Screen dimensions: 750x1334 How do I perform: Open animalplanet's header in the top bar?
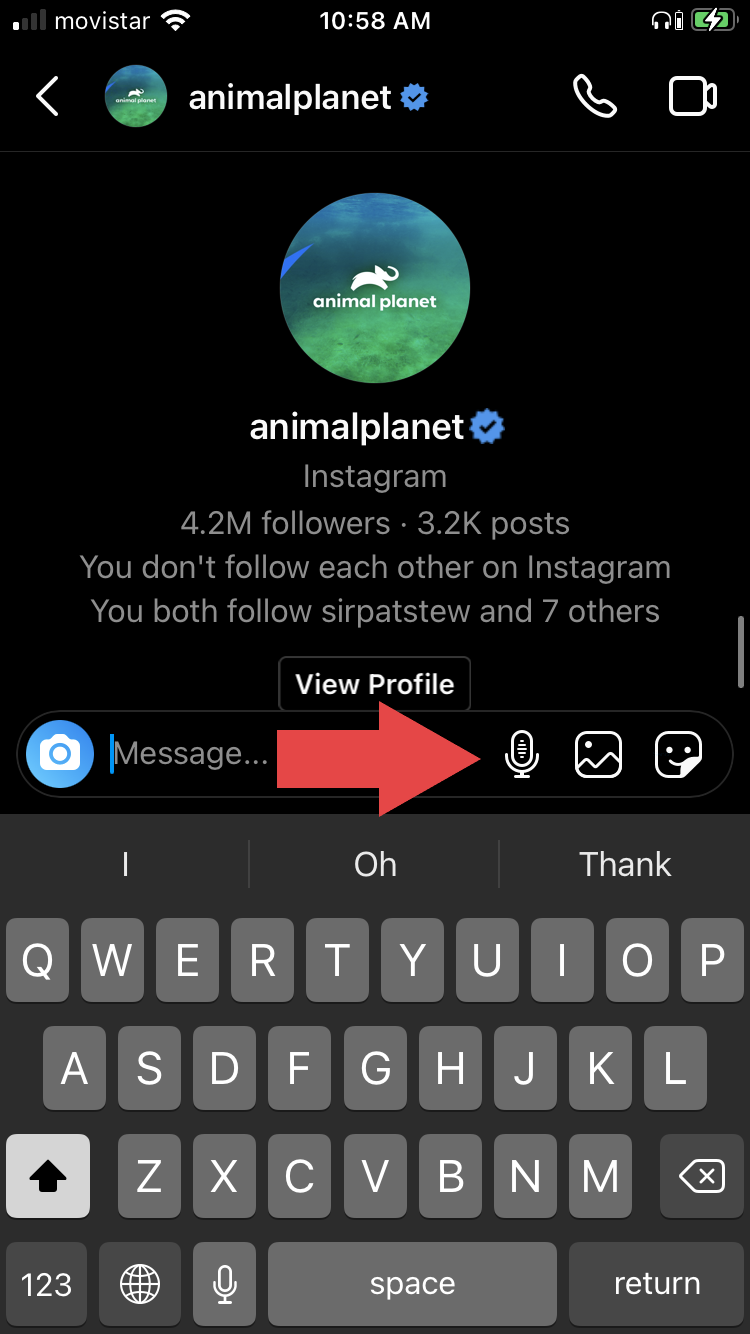tap(290, 97)
